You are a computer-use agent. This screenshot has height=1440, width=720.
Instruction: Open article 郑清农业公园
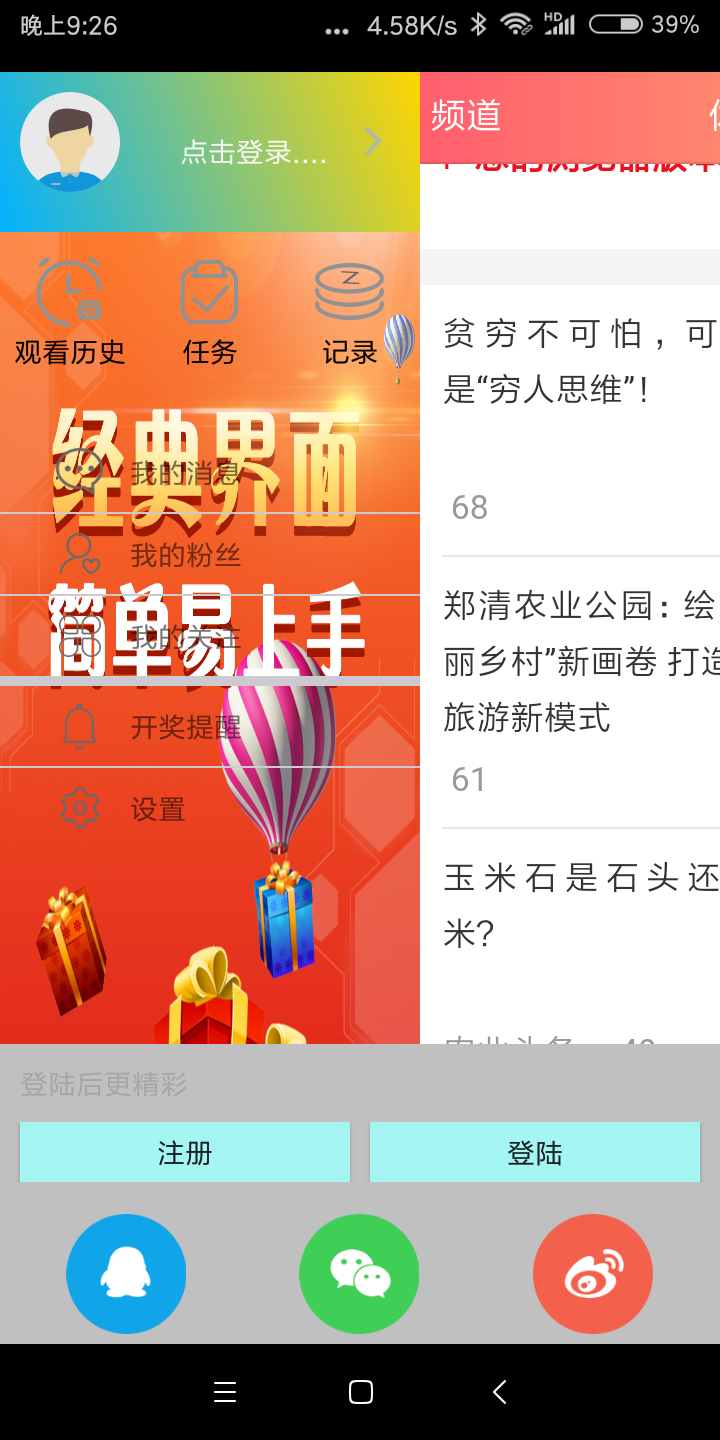point(580,661)
